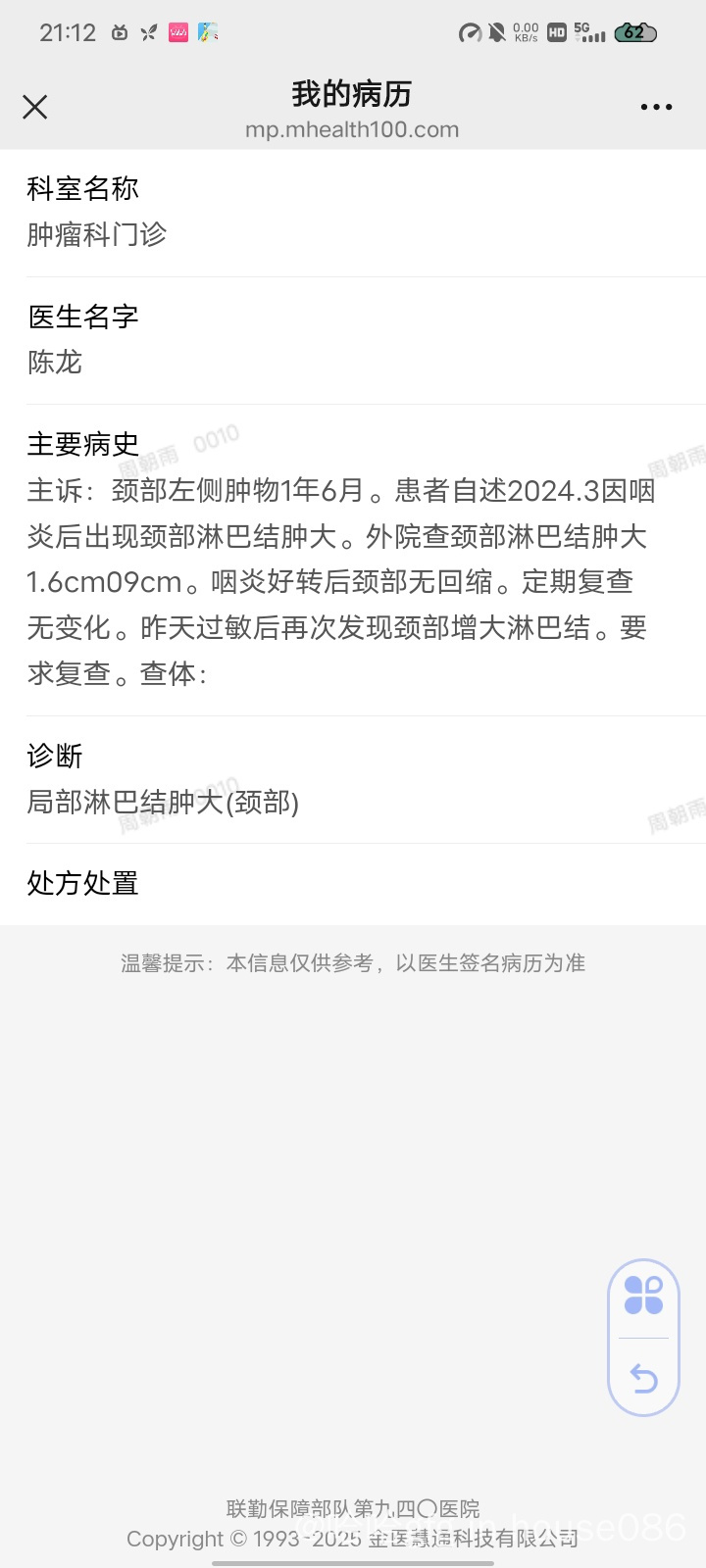Tap the four-leaf floating menu button

pyautogui.click(x=643, y=1295)
